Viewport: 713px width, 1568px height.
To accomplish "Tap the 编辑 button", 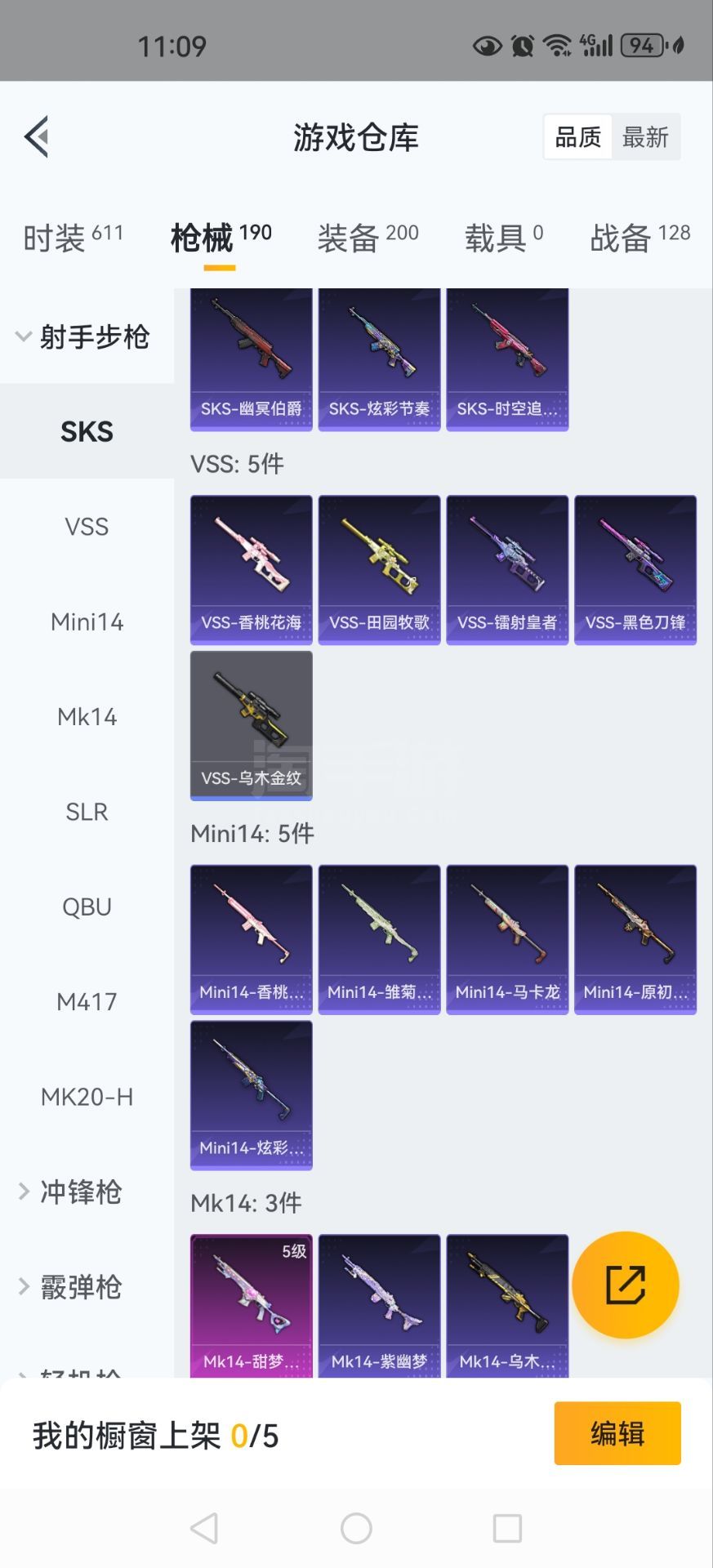I will point(617,1433).
